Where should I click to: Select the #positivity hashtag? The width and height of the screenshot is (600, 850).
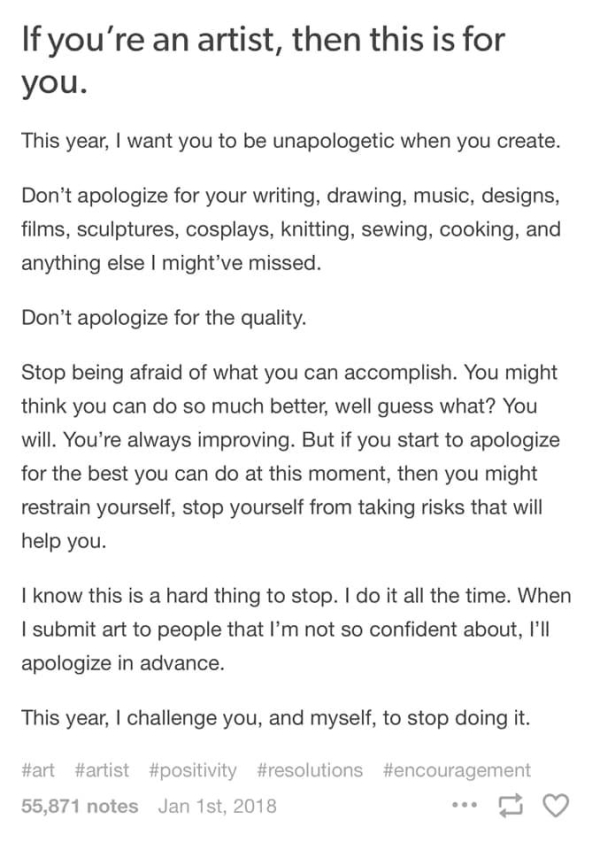(x=193, y=770)
